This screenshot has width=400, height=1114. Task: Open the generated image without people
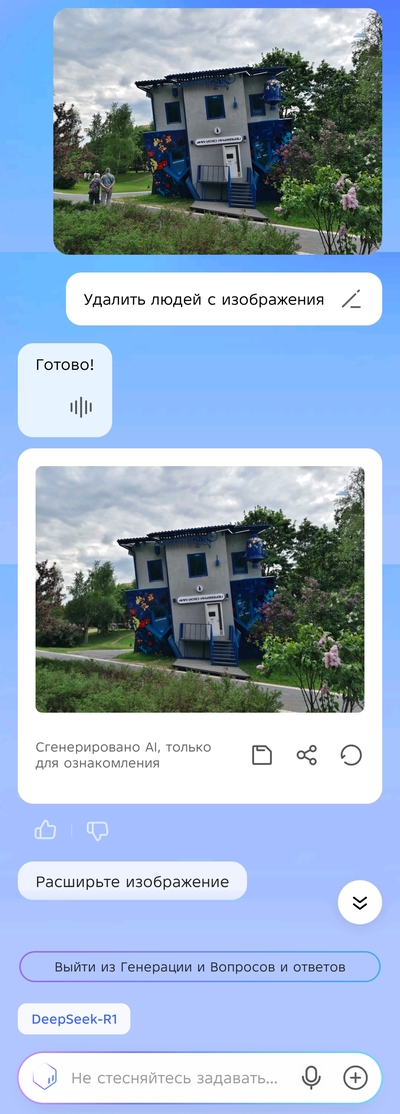point(200,589)
